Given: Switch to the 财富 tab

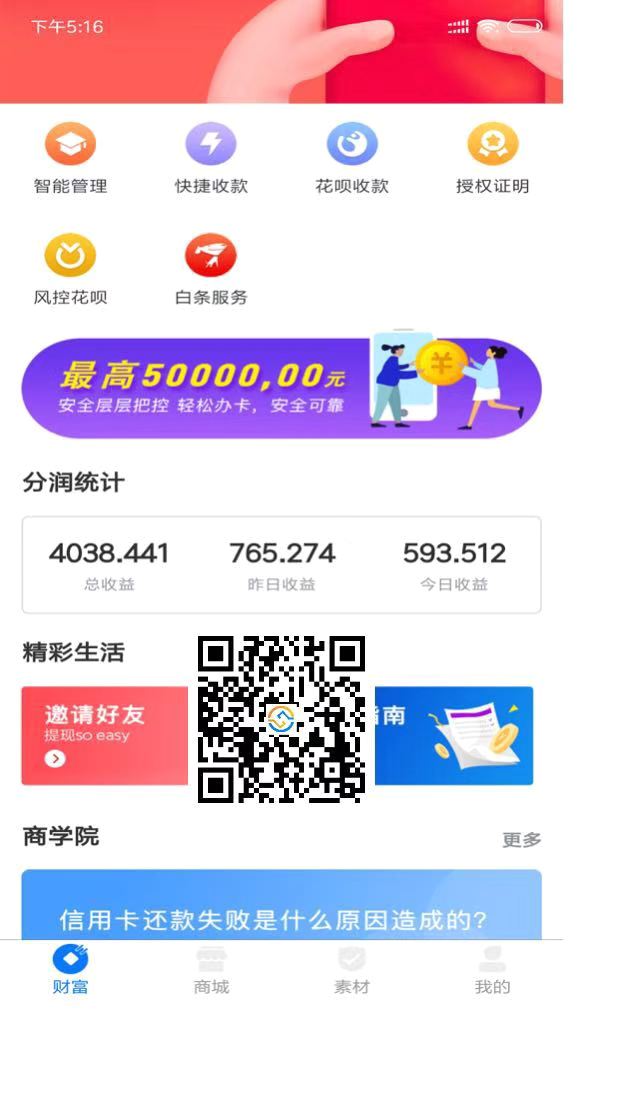Looking at the screenshot, I should pos(70,970).
